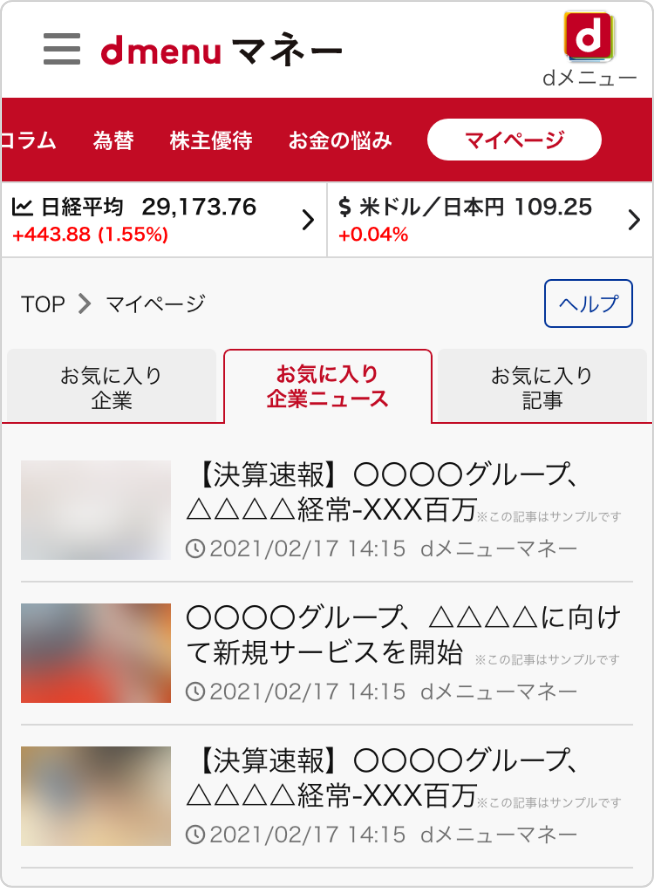The width and height of the screenshot is (654, 888).
Task: Tap the マイページ pill
Action: pyautogui.click(x=514, y=140)
